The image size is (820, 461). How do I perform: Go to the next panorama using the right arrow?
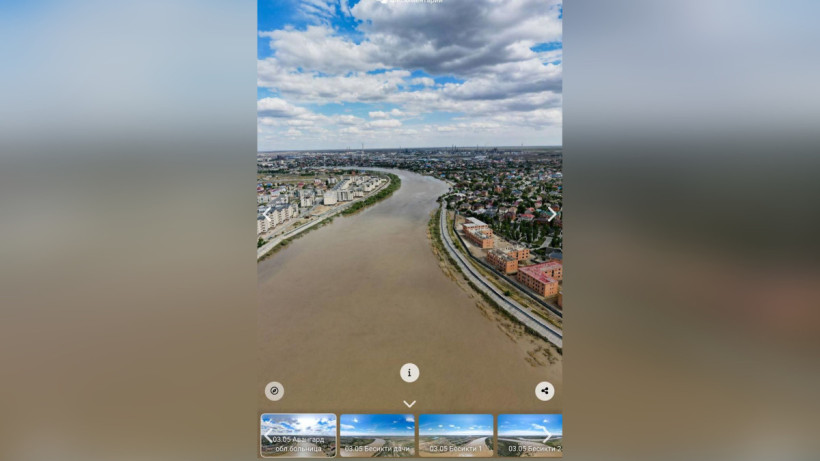[550, 213]
